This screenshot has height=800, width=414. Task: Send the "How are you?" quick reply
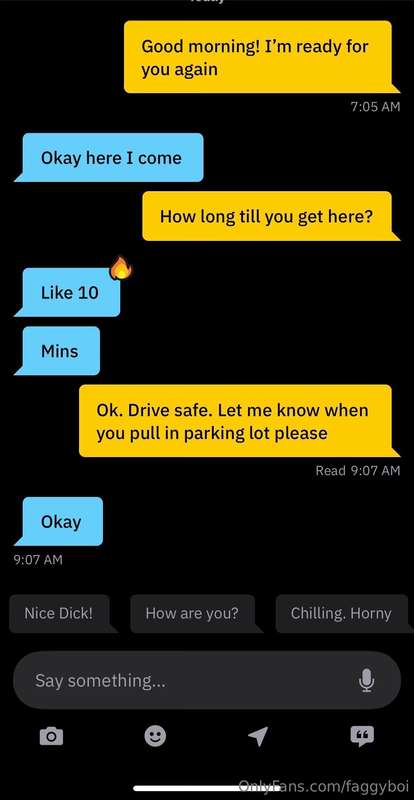[192, 613]
